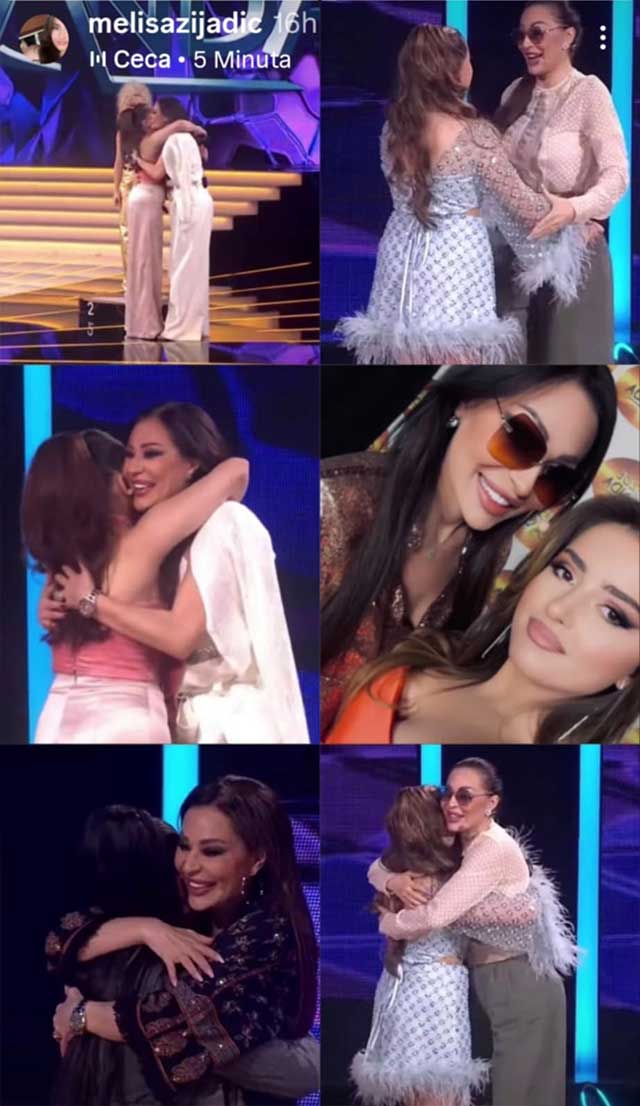
Task: Open the Ceca 5 Minuta music label
Action: coord(190,59)
